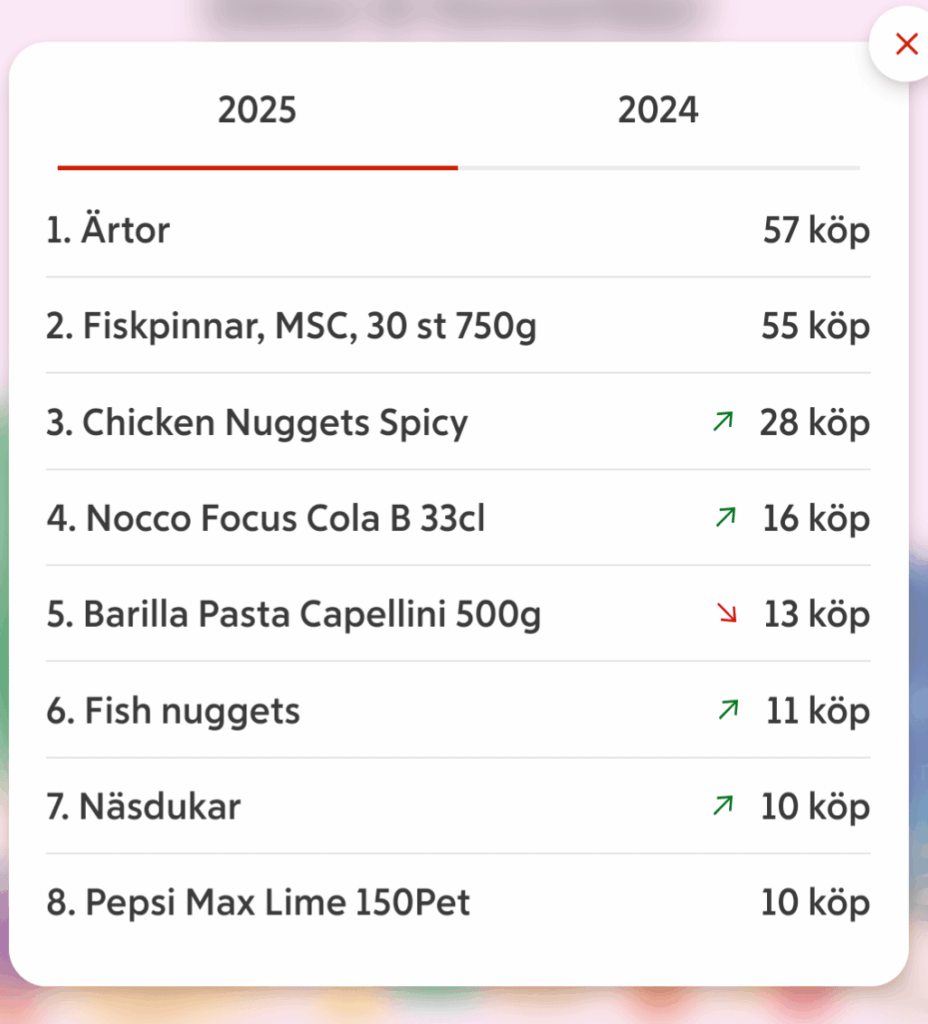Click the 57 köp count for Ärtor
This screenshot has width=928, height=1024.
[815, 230]
